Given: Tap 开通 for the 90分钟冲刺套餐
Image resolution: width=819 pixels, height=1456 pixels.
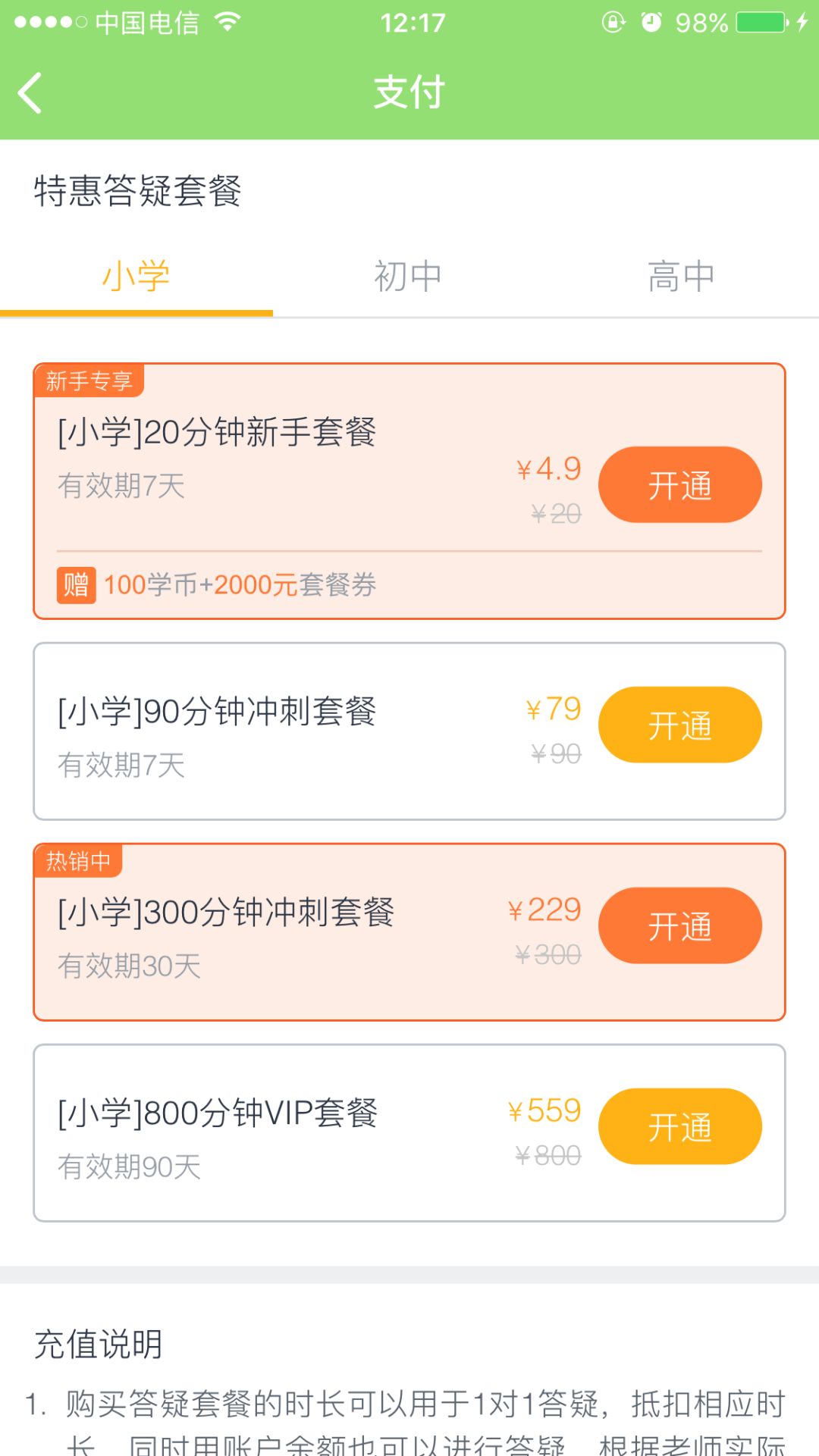Looking at the screenshot, I should click(679, 724).
